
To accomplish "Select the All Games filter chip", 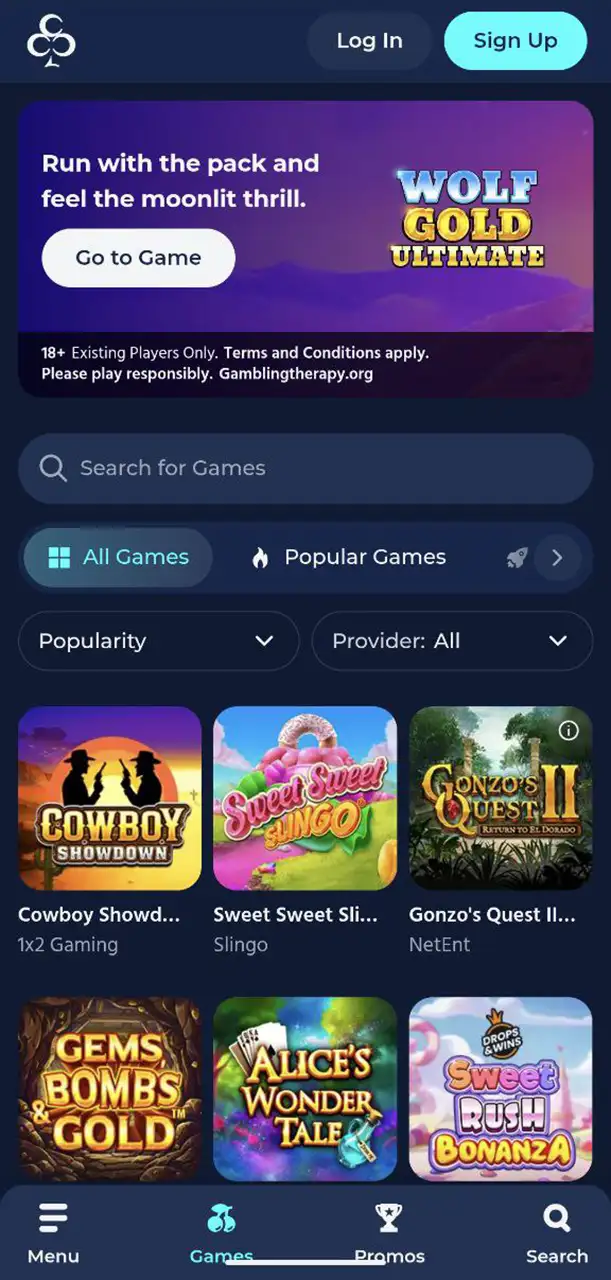I will click(118, 557).
